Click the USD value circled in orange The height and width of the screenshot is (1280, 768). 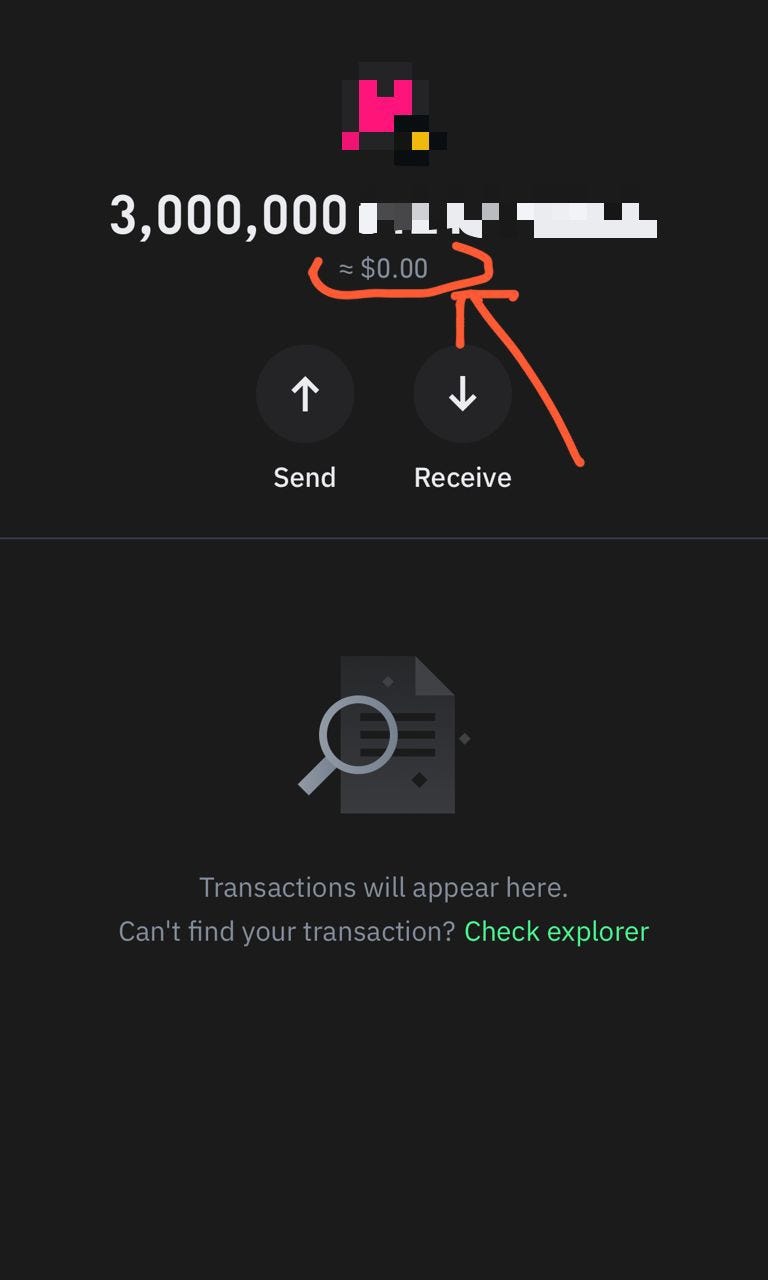click(384, 267)
